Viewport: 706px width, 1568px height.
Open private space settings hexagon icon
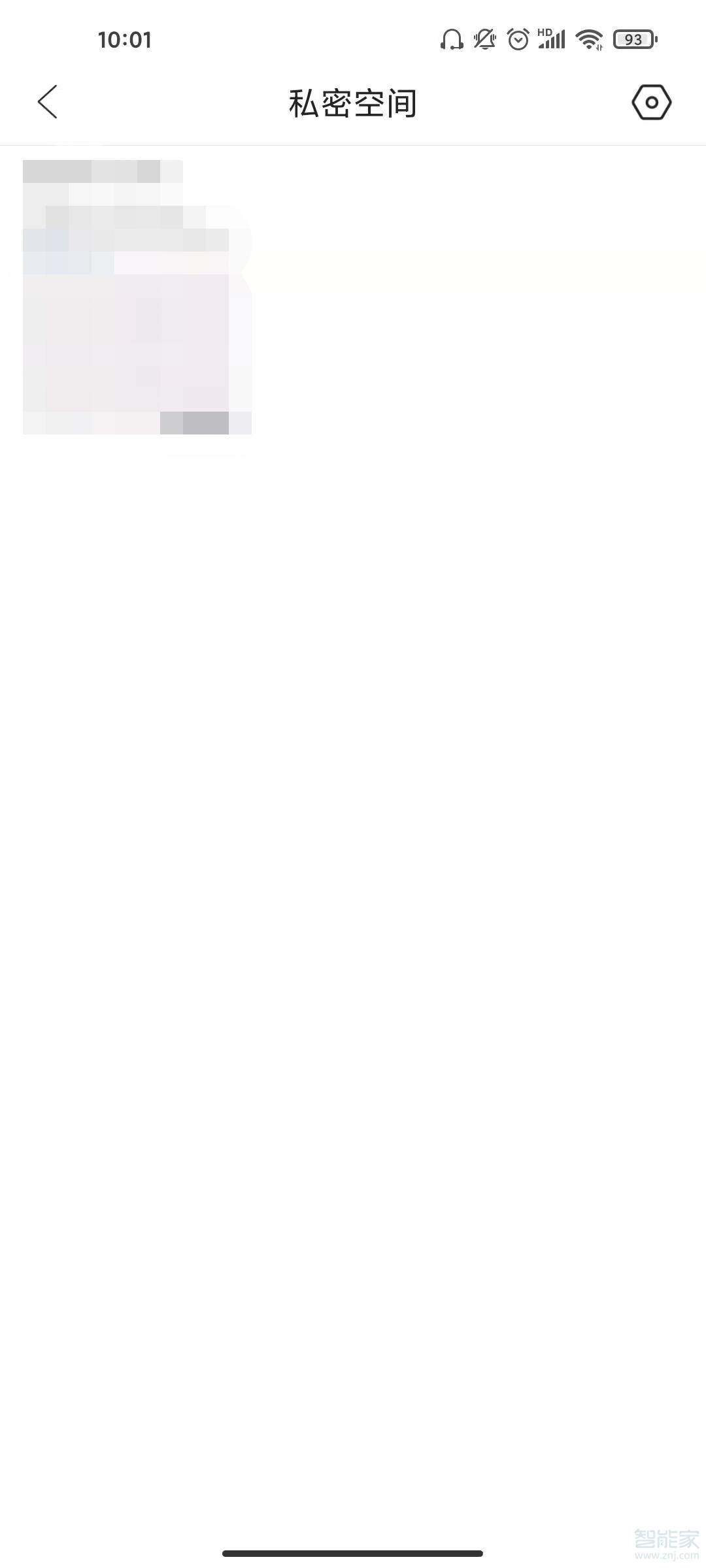coord(651,103)
